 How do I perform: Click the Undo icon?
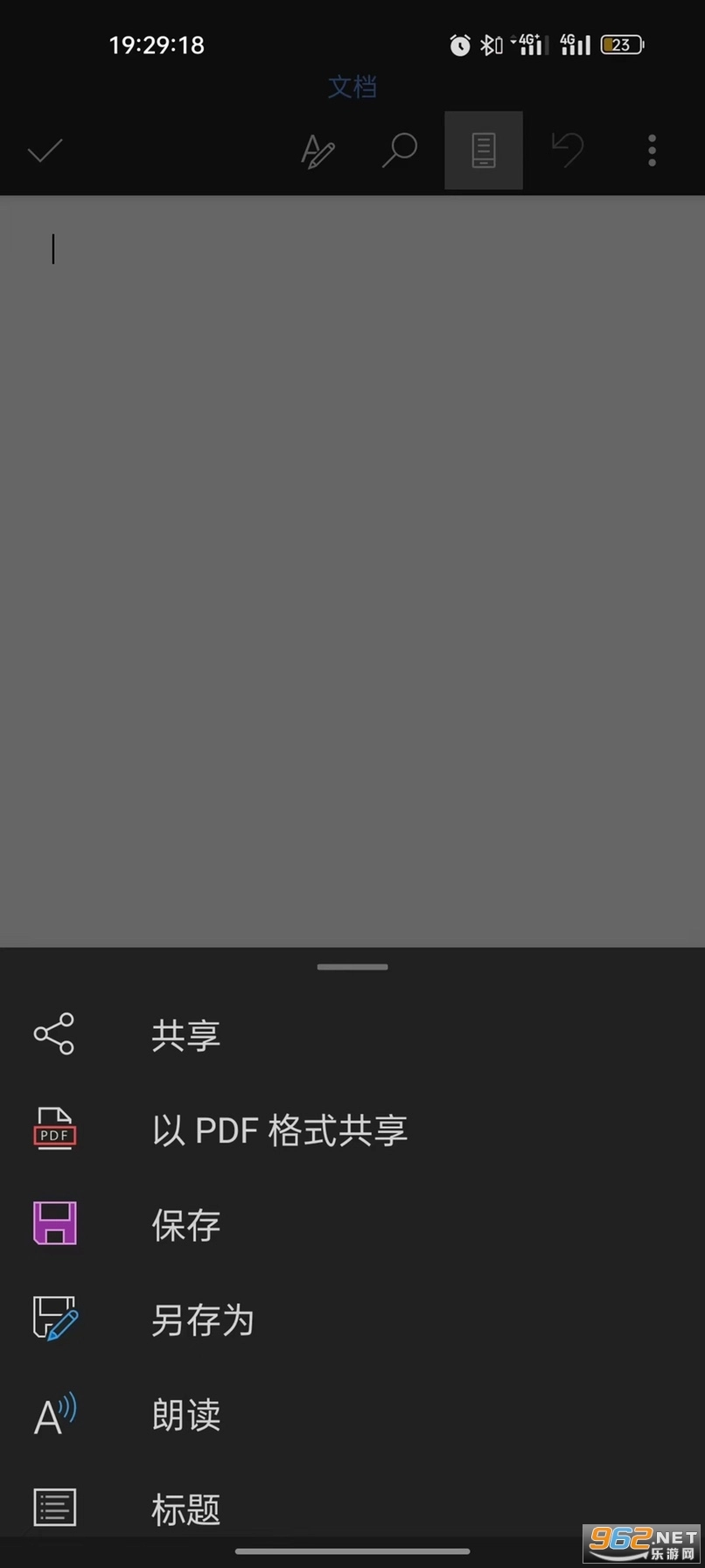[568, 150]
